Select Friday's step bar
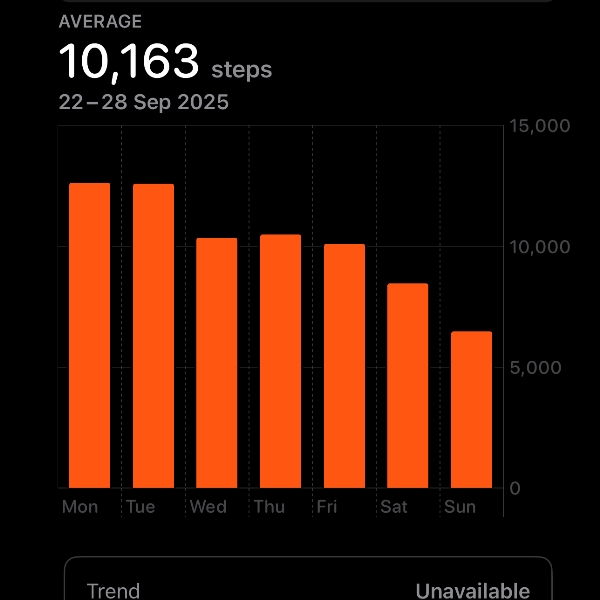600x600 pixels. tap(344, 365)
